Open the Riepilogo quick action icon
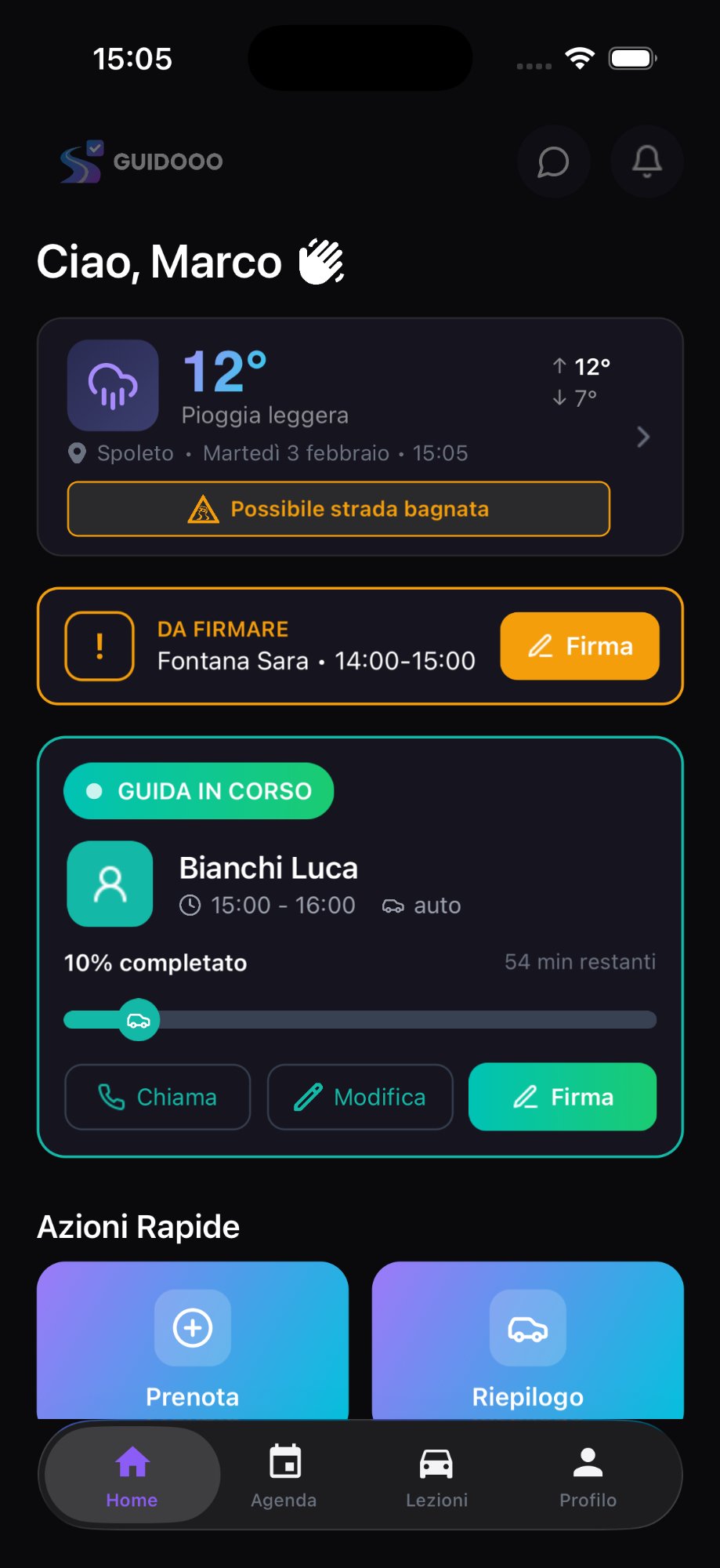Viewport: 720px width, 1568px height. 526,1329
